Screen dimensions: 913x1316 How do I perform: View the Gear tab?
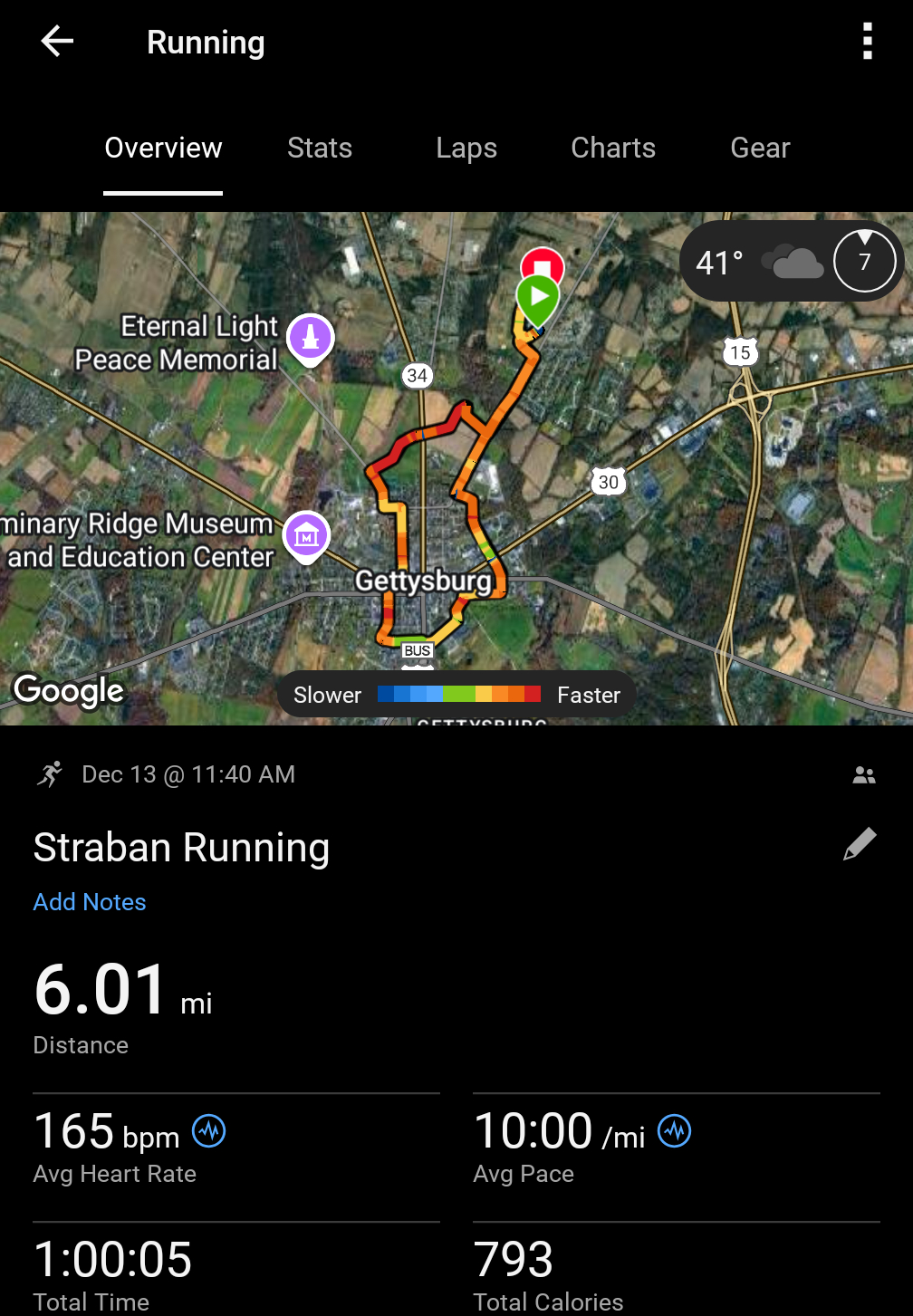(760, 148)
